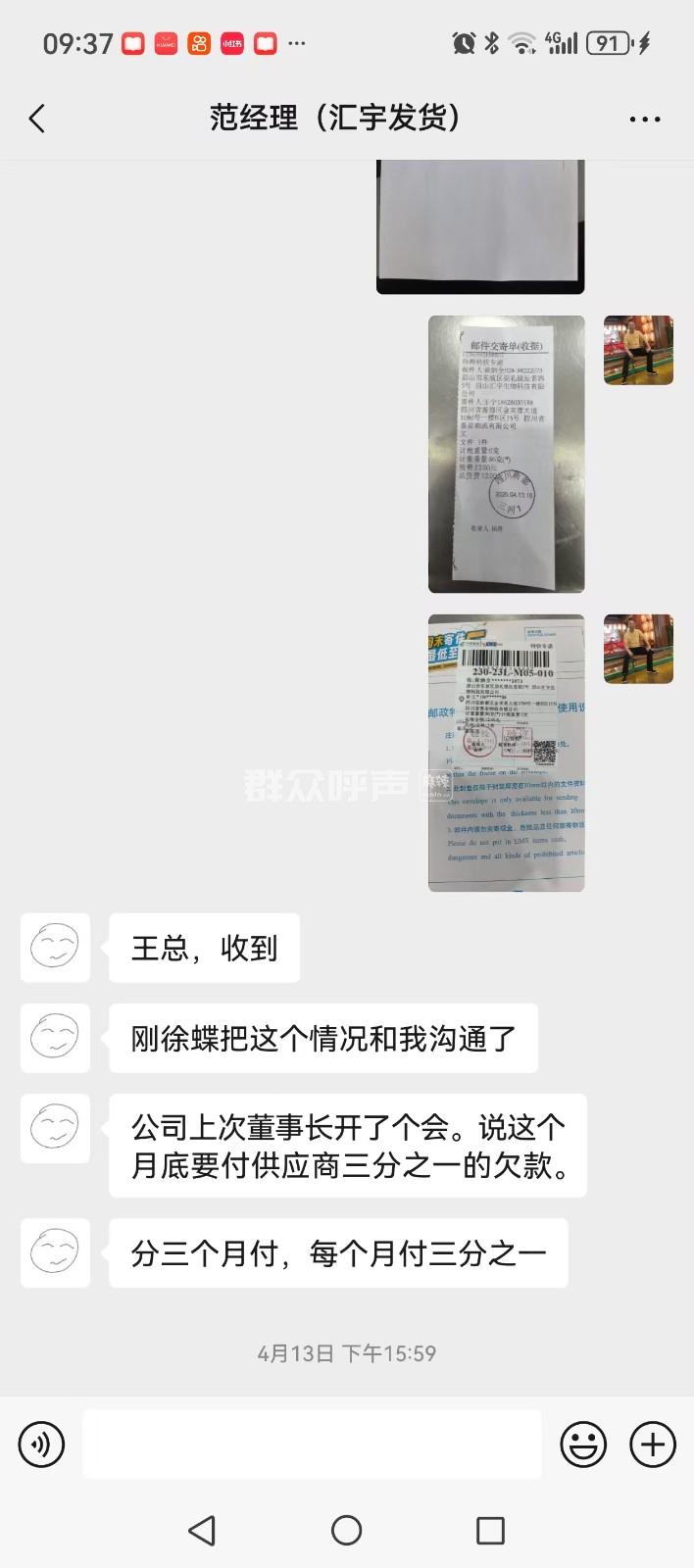Open the chat overflow menu

tap(644, 120)
